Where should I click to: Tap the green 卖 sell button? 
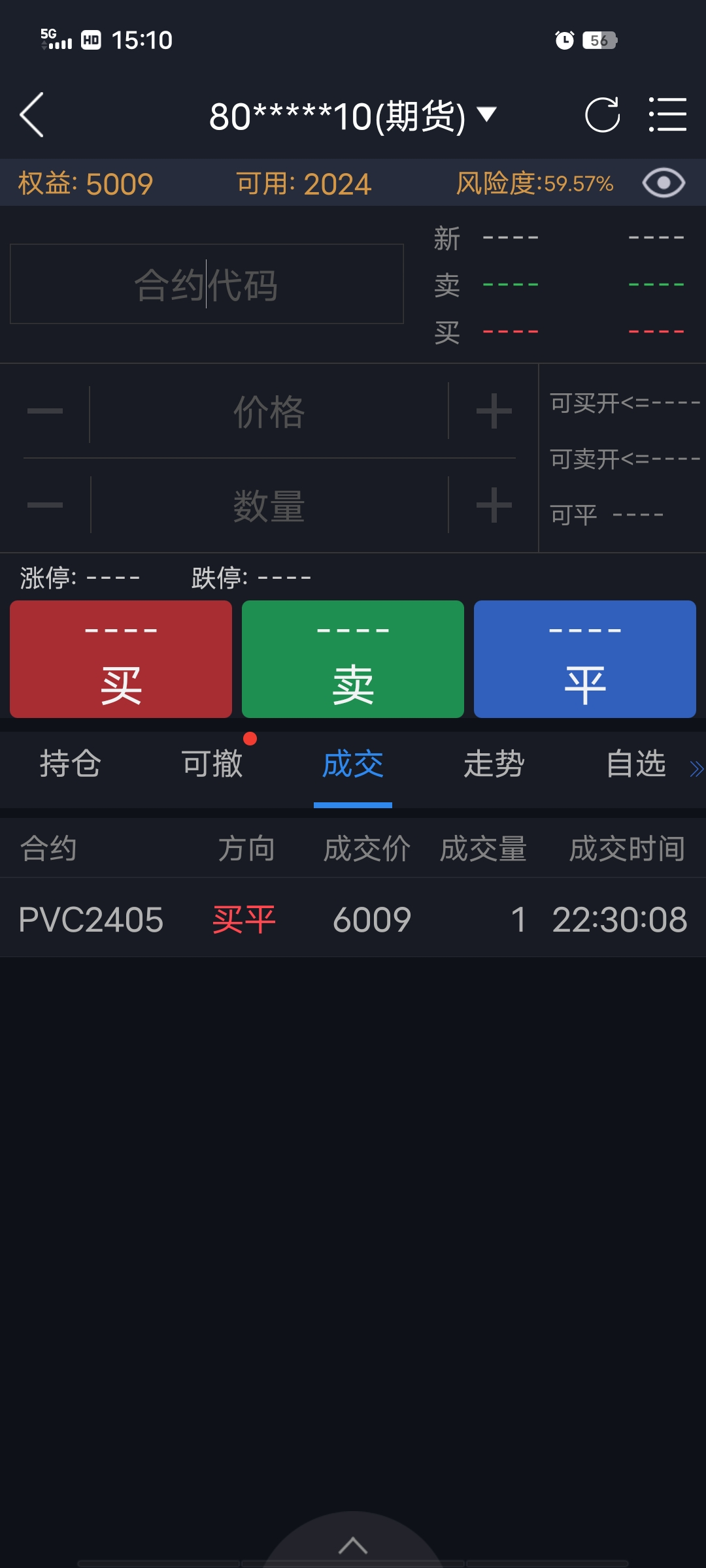click(353, 659)
